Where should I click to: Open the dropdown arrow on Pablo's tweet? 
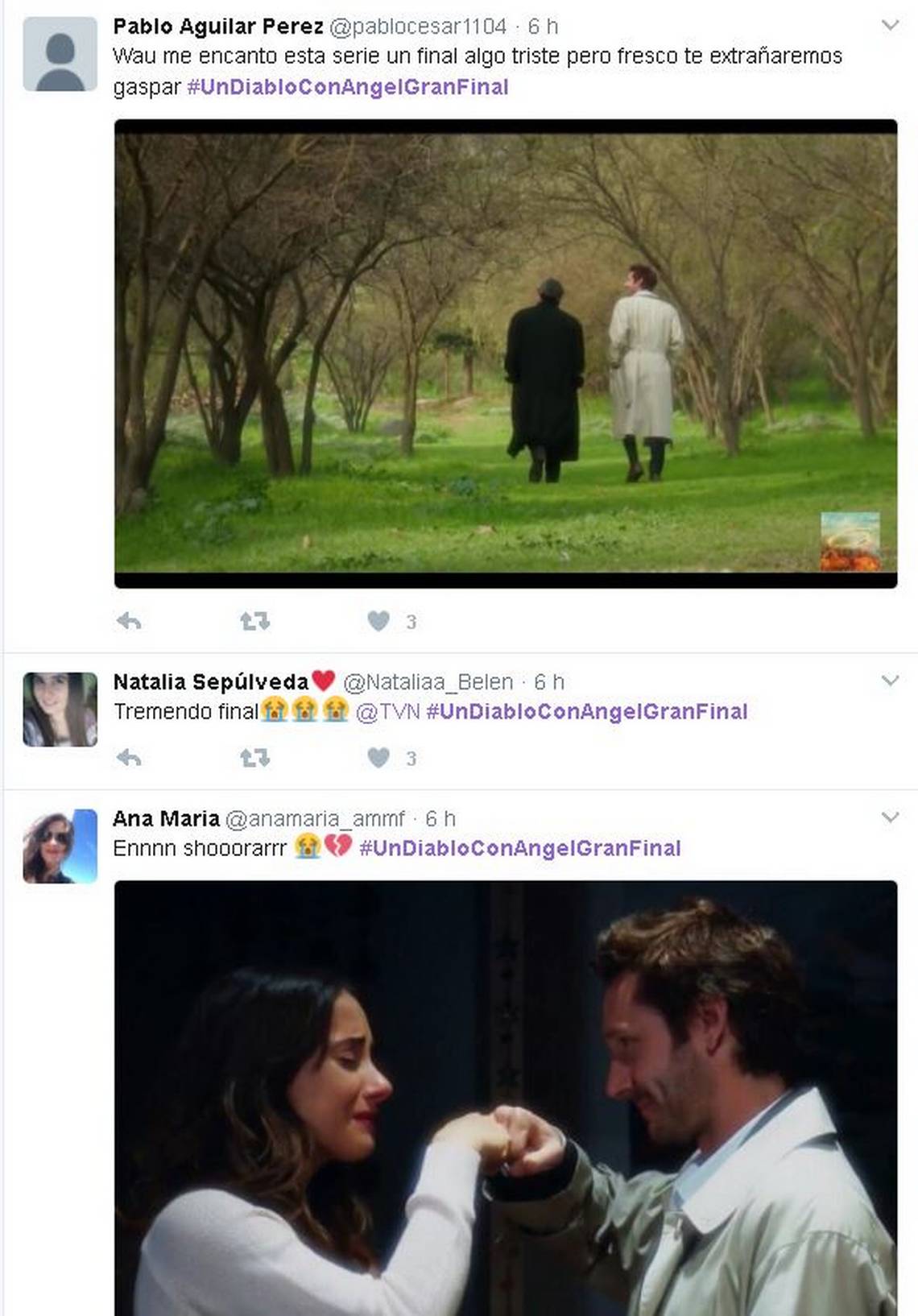click(x=890, y=25)
